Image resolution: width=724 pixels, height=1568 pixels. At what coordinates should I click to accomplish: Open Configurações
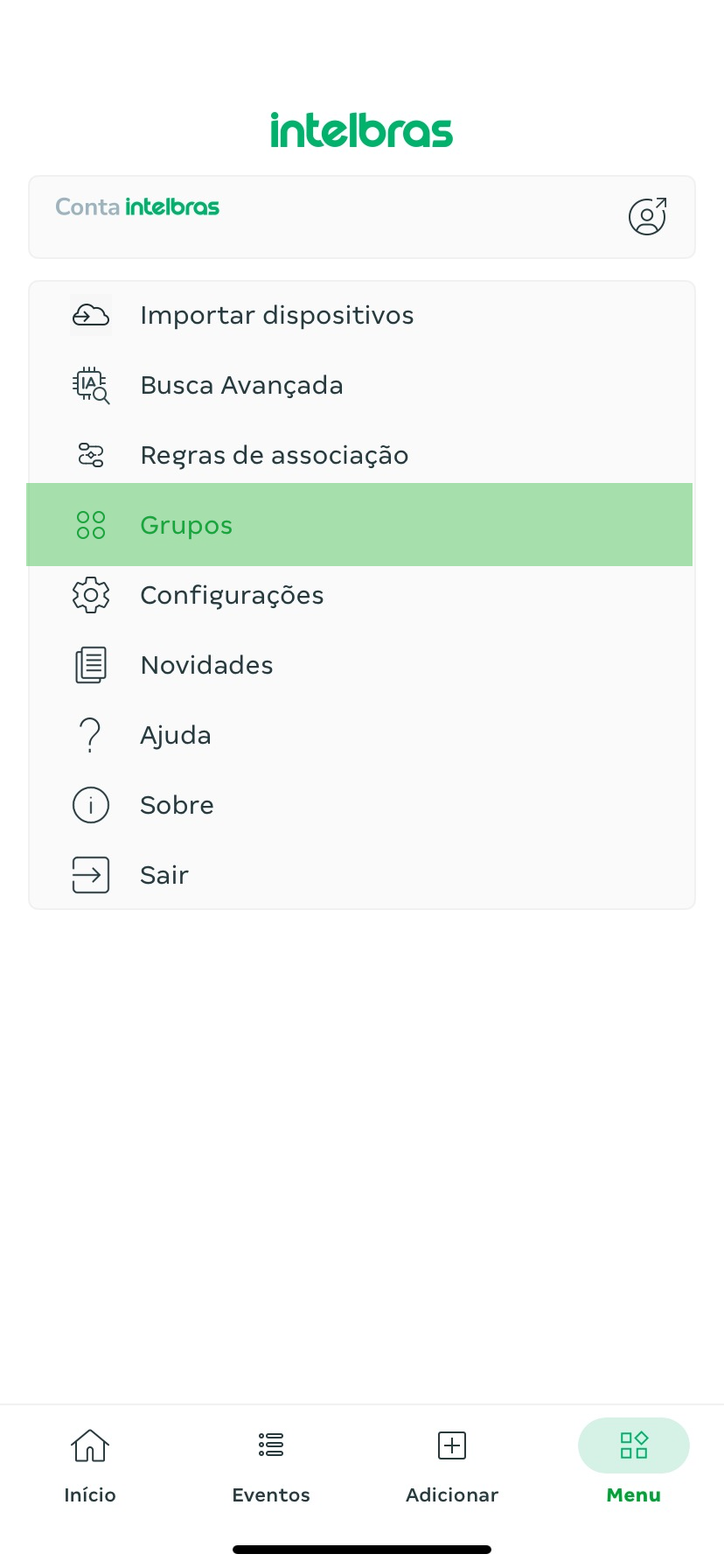pos(362,595)
